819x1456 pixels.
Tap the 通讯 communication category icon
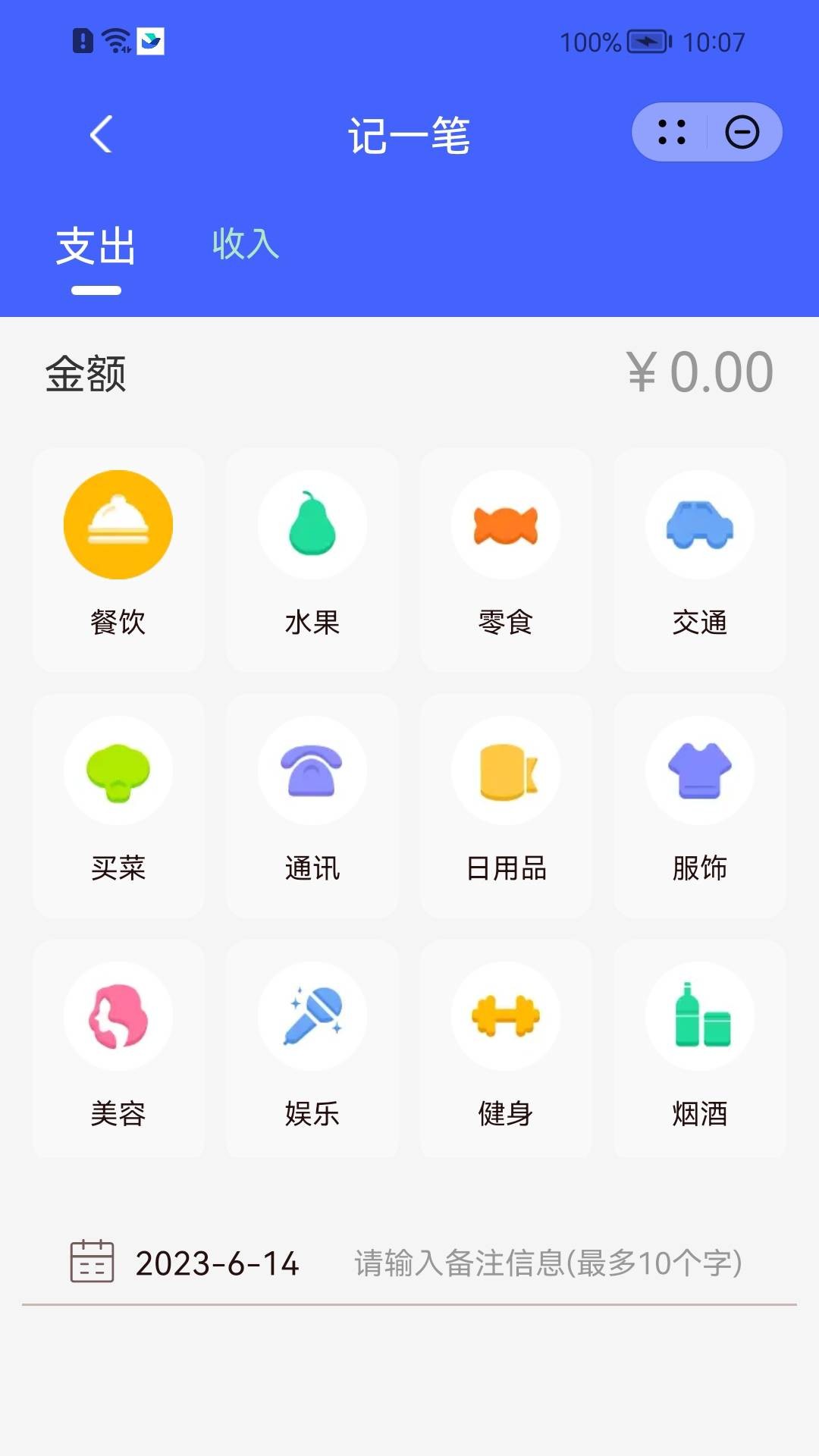[312, 770]
